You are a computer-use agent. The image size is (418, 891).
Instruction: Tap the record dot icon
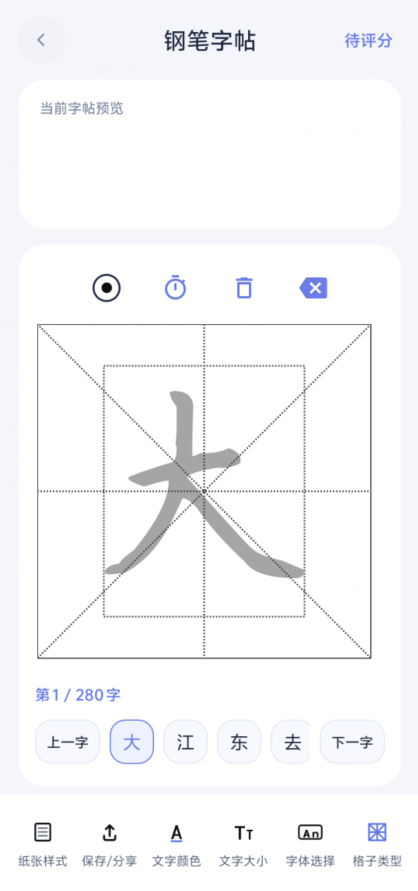(x=107, y=288)
